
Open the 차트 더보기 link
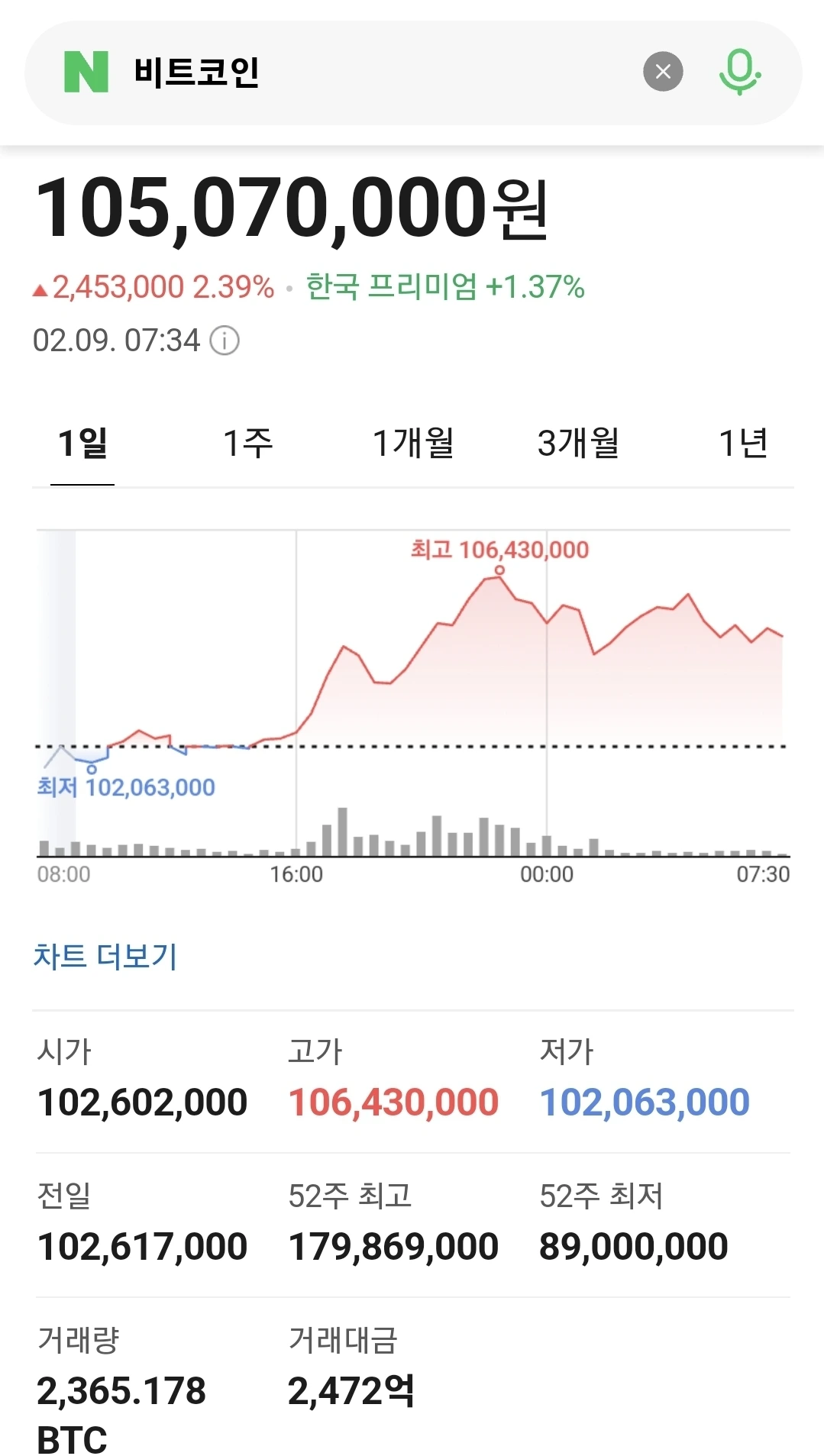click(105, 956)
